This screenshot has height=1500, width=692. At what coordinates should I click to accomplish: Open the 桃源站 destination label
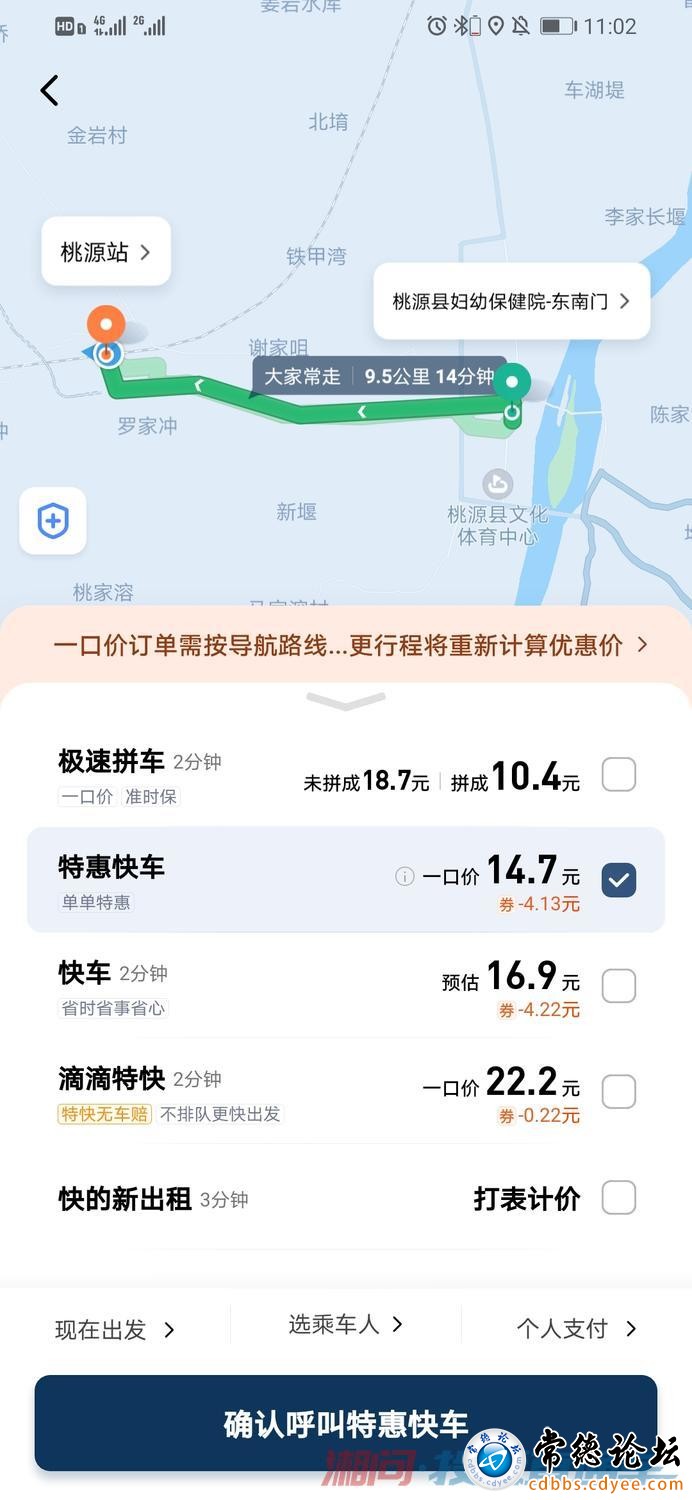coord(106,252)
